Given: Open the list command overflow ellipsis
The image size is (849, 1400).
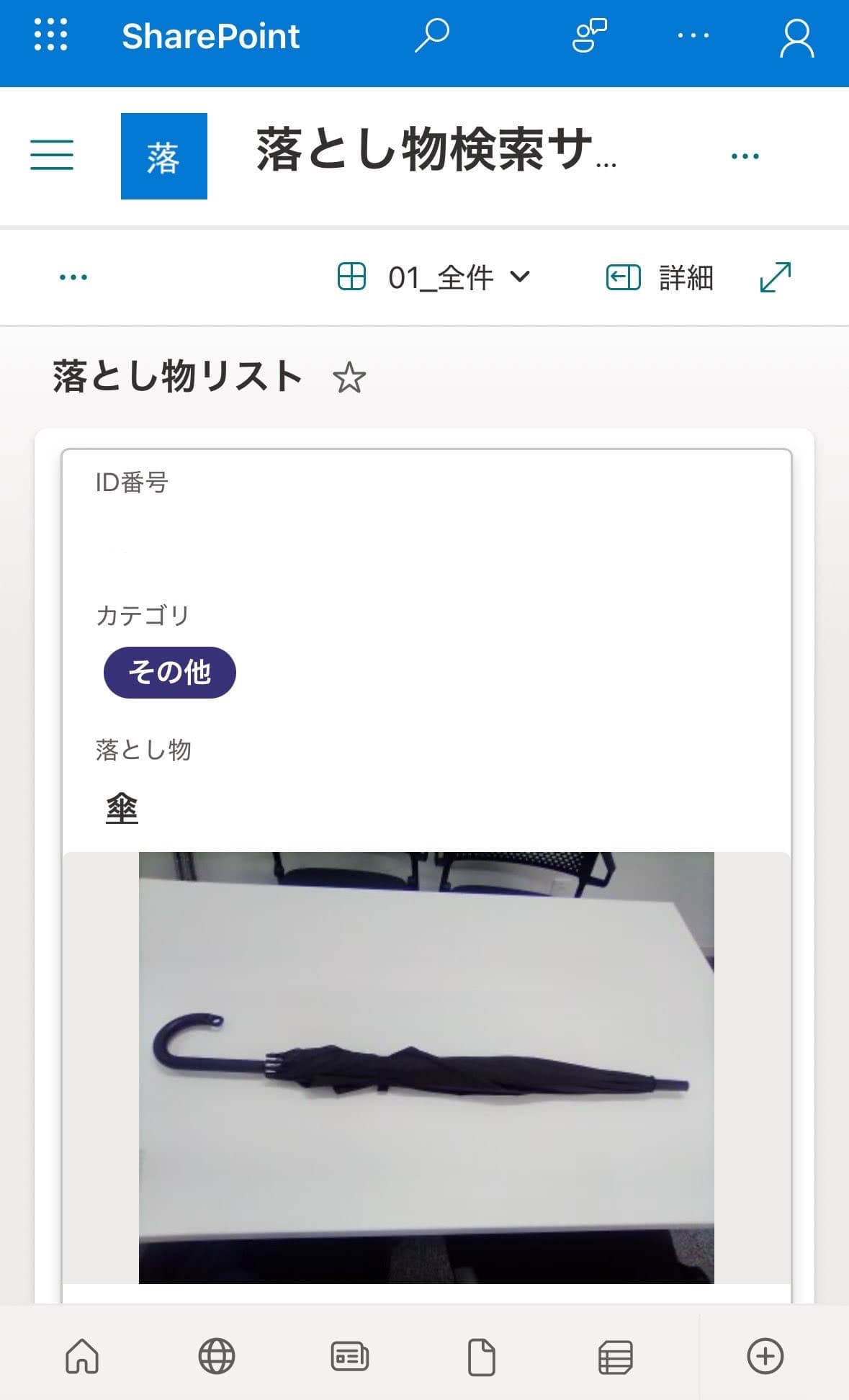Looking at the screenshot, I should (72, 276).
